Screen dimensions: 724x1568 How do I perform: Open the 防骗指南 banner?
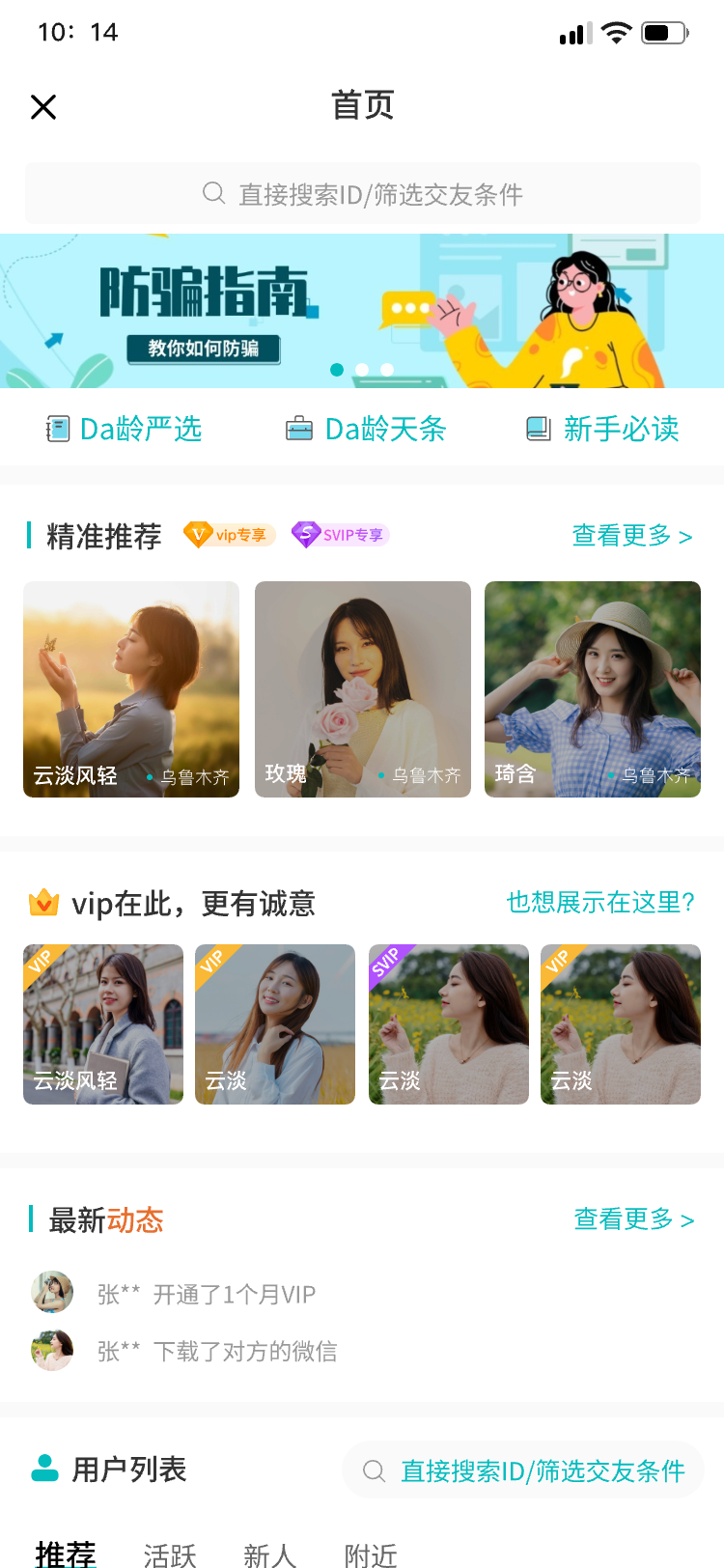coord(362,311)
